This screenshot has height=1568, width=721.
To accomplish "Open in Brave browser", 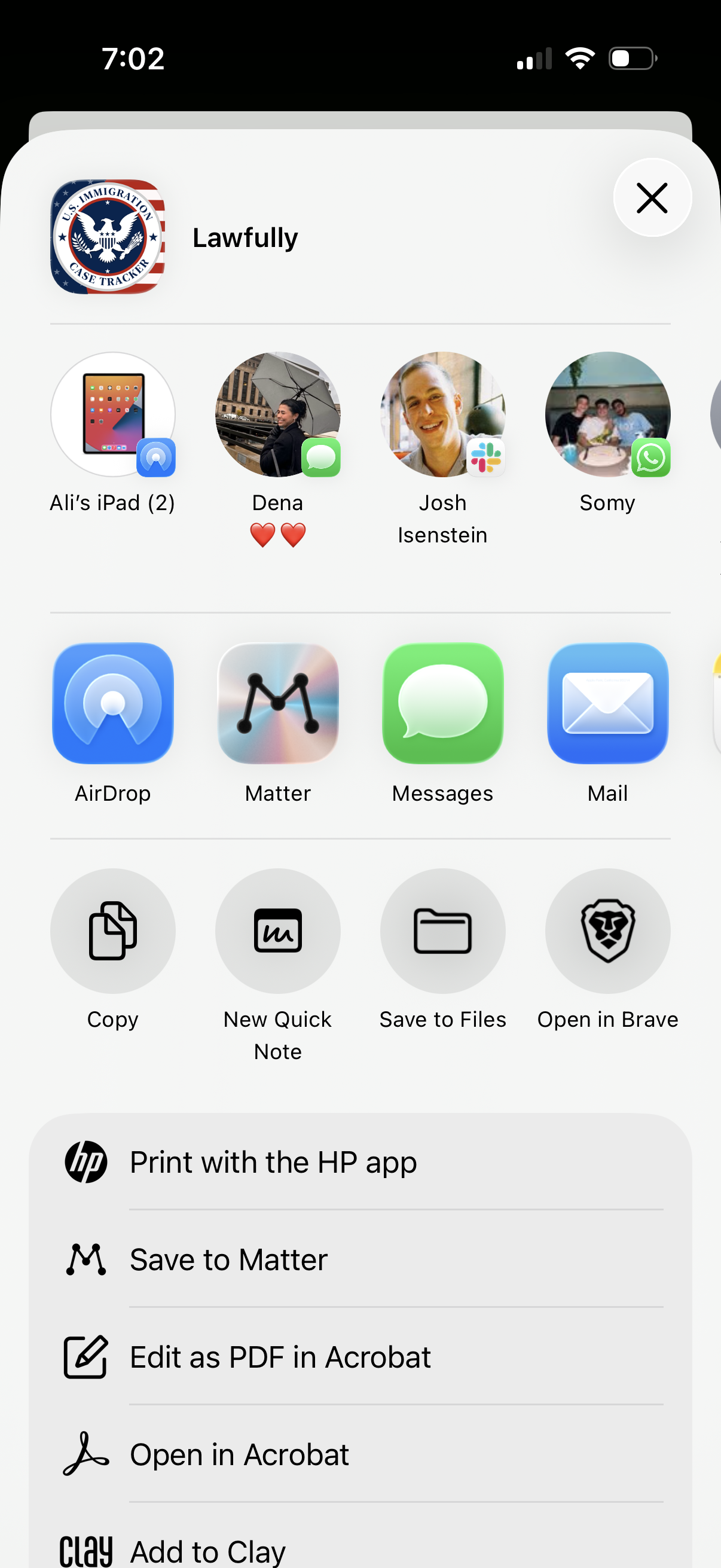I will coord(607,931).
